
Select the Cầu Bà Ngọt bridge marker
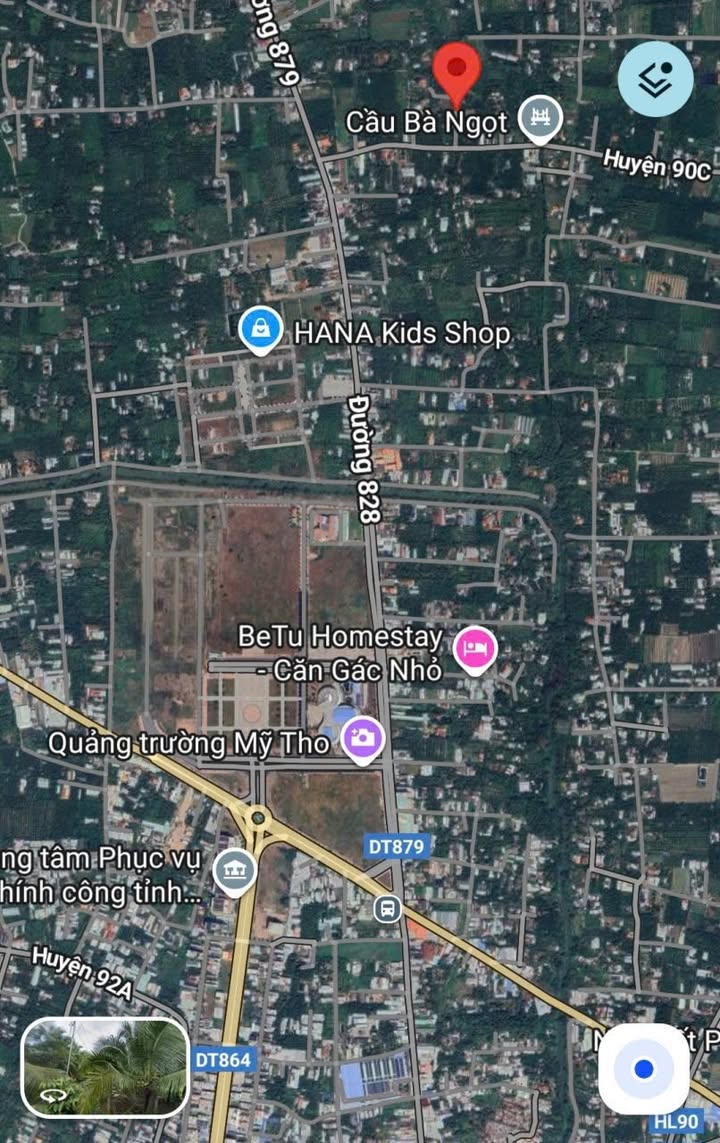[540, 118]
